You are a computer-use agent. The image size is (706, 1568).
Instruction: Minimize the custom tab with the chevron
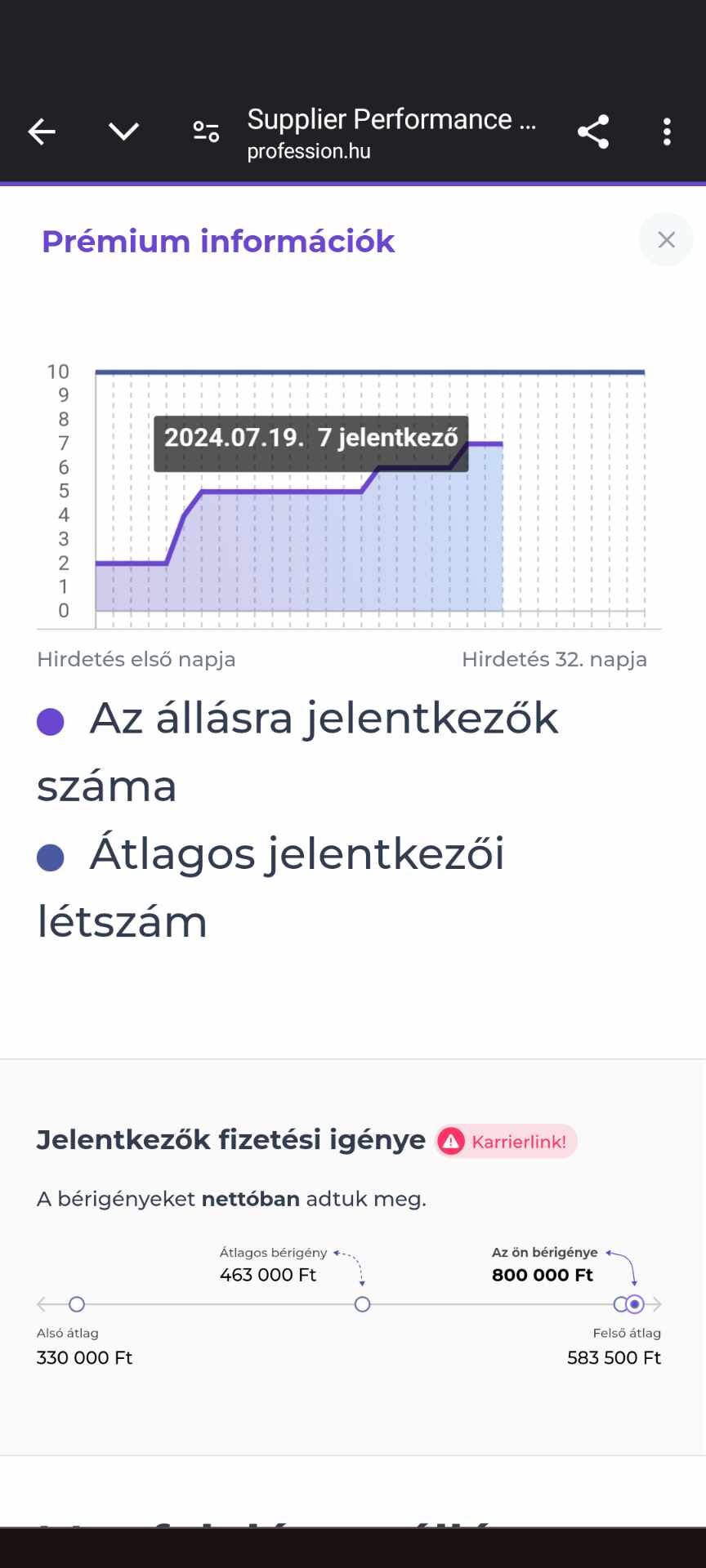point(123,131)
